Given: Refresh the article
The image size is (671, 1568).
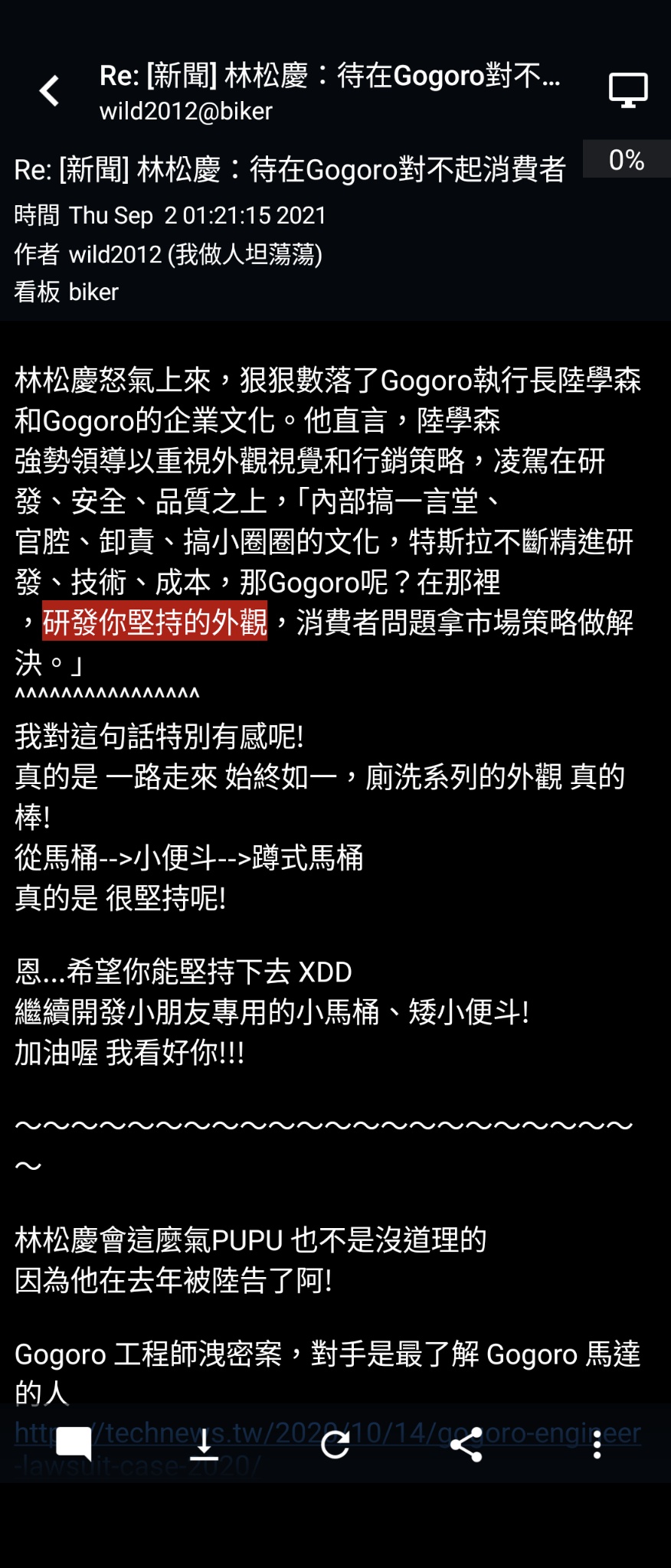Looking at the screenshot, I should click(x=335, y=1444).
